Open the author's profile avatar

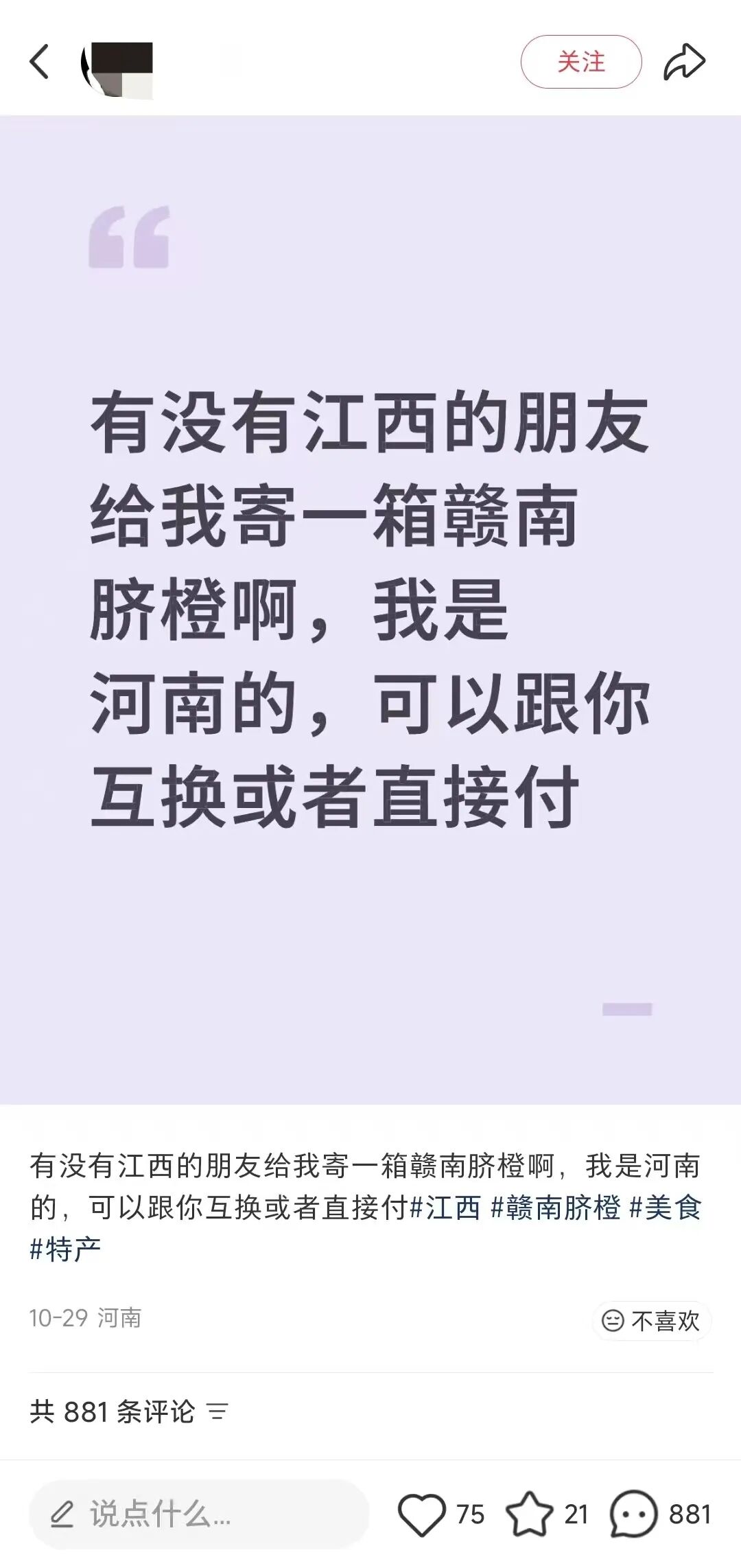[x=117, y=69]
